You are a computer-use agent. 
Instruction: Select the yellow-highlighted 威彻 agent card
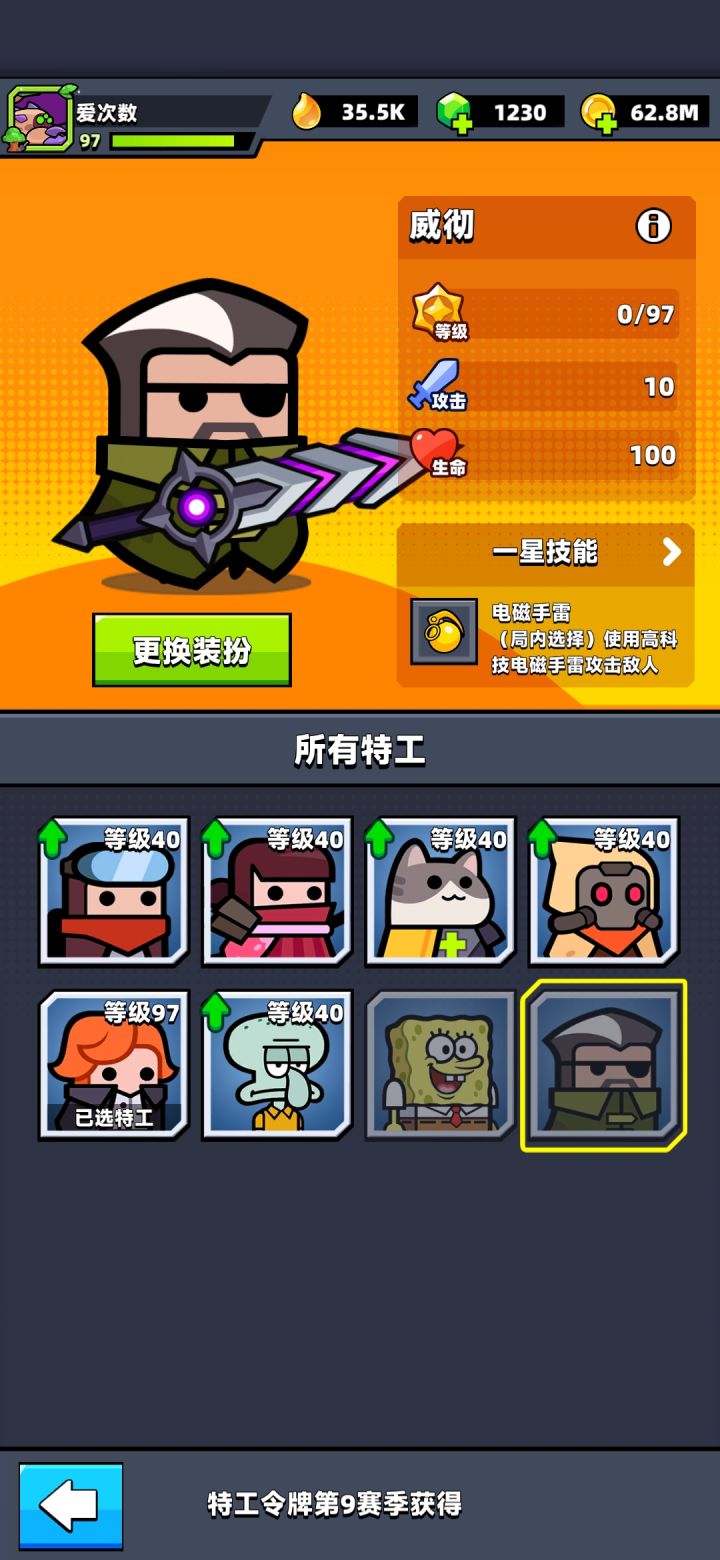(x=604, y=1065)
